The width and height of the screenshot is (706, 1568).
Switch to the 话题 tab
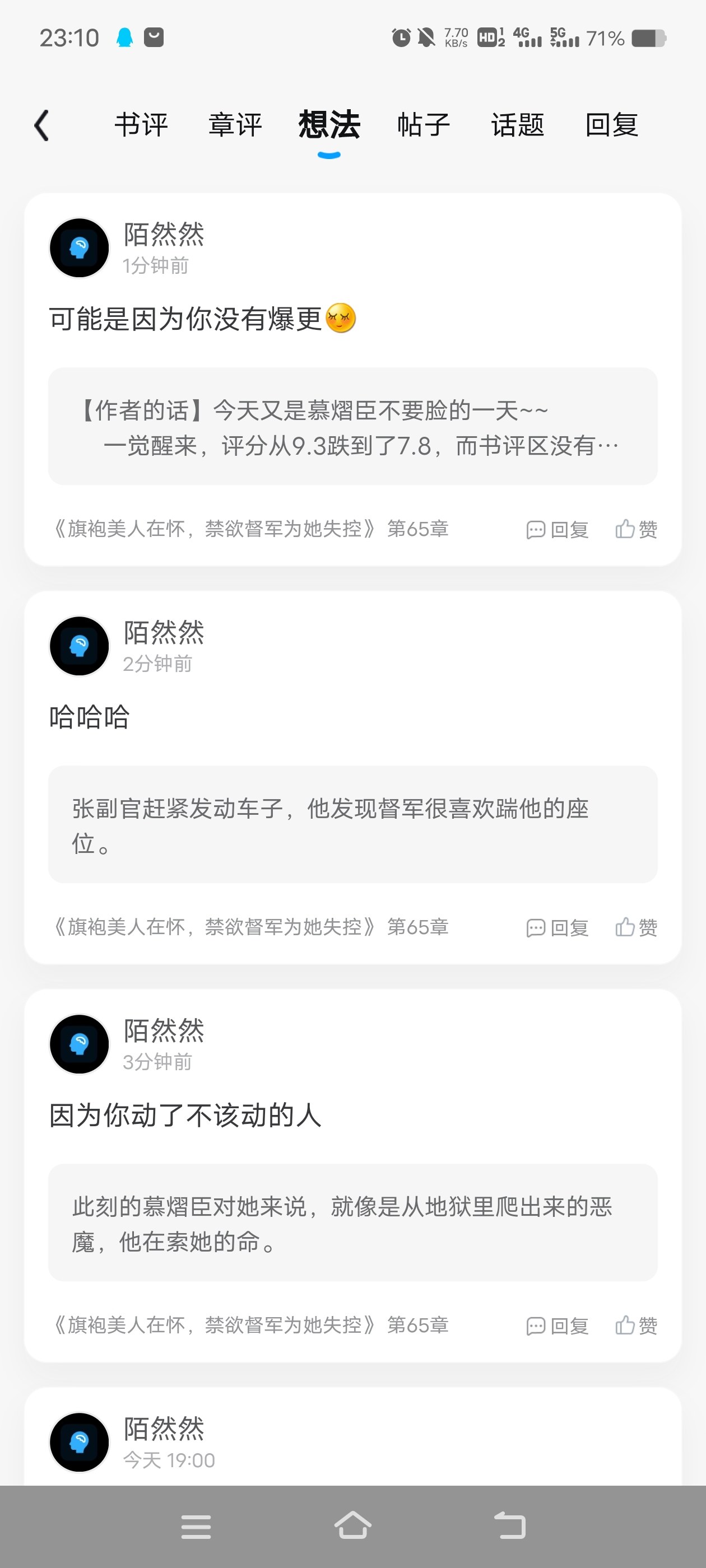click(518, 125)
